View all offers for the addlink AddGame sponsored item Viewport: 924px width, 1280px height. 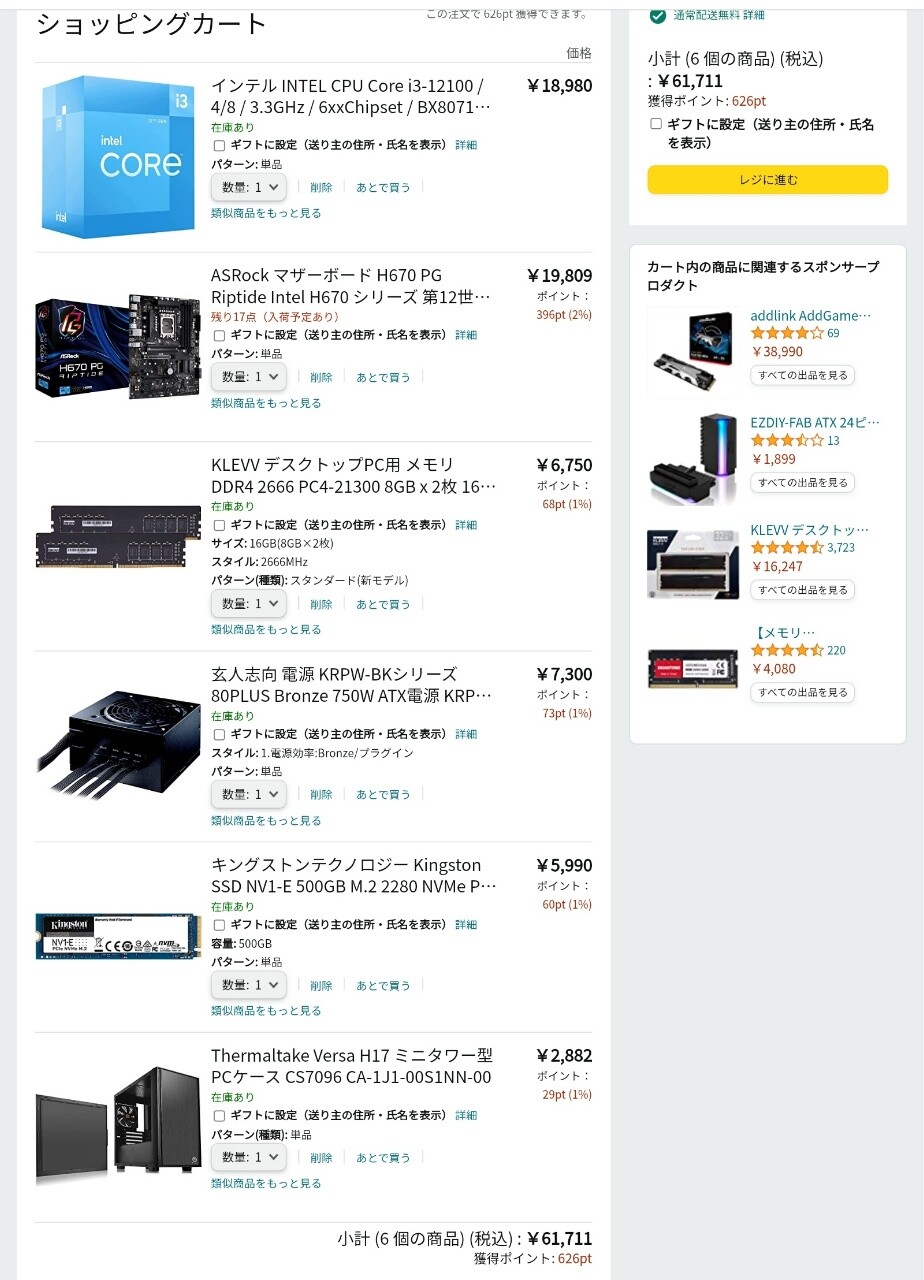(802, 375)
